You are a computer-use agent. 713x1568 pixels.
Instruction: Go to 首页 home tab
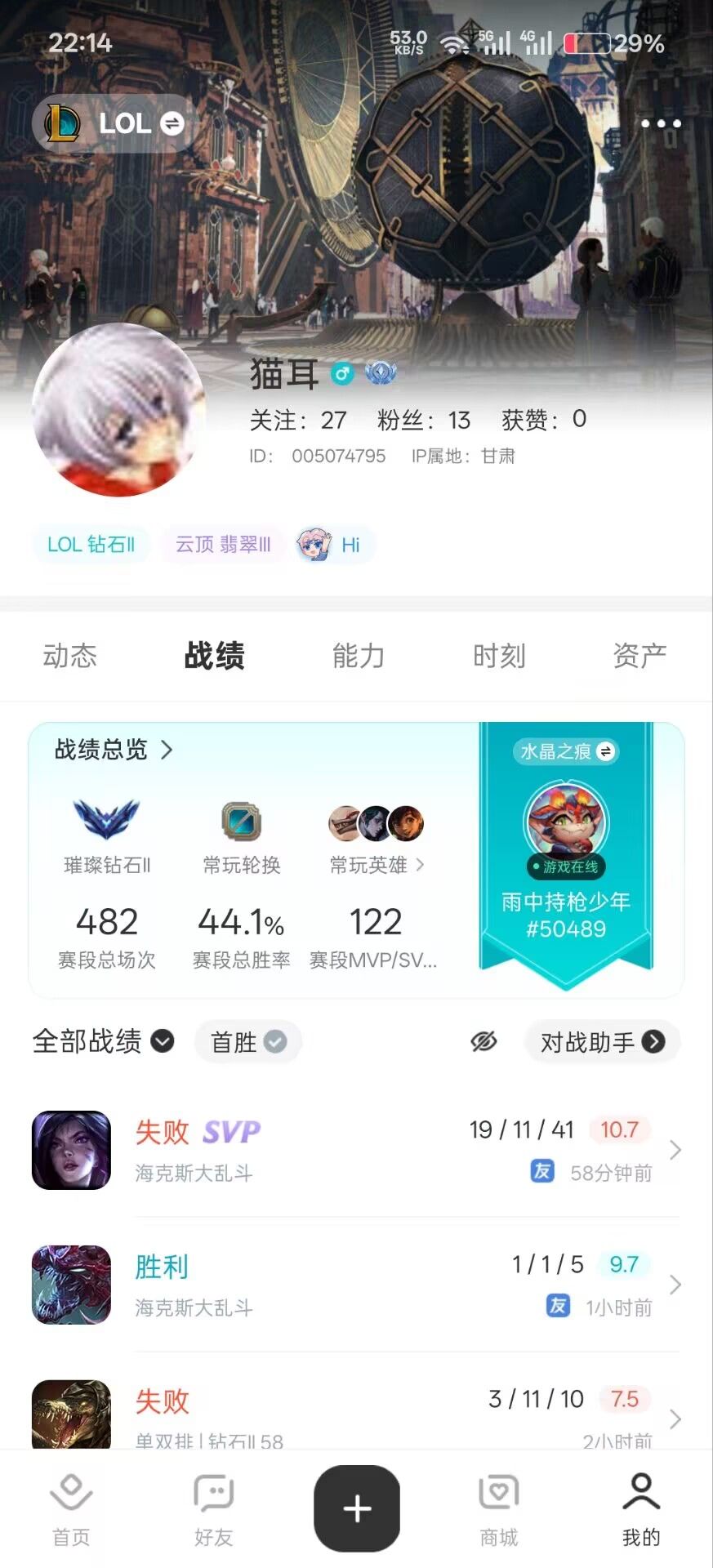pos(71,1510)
